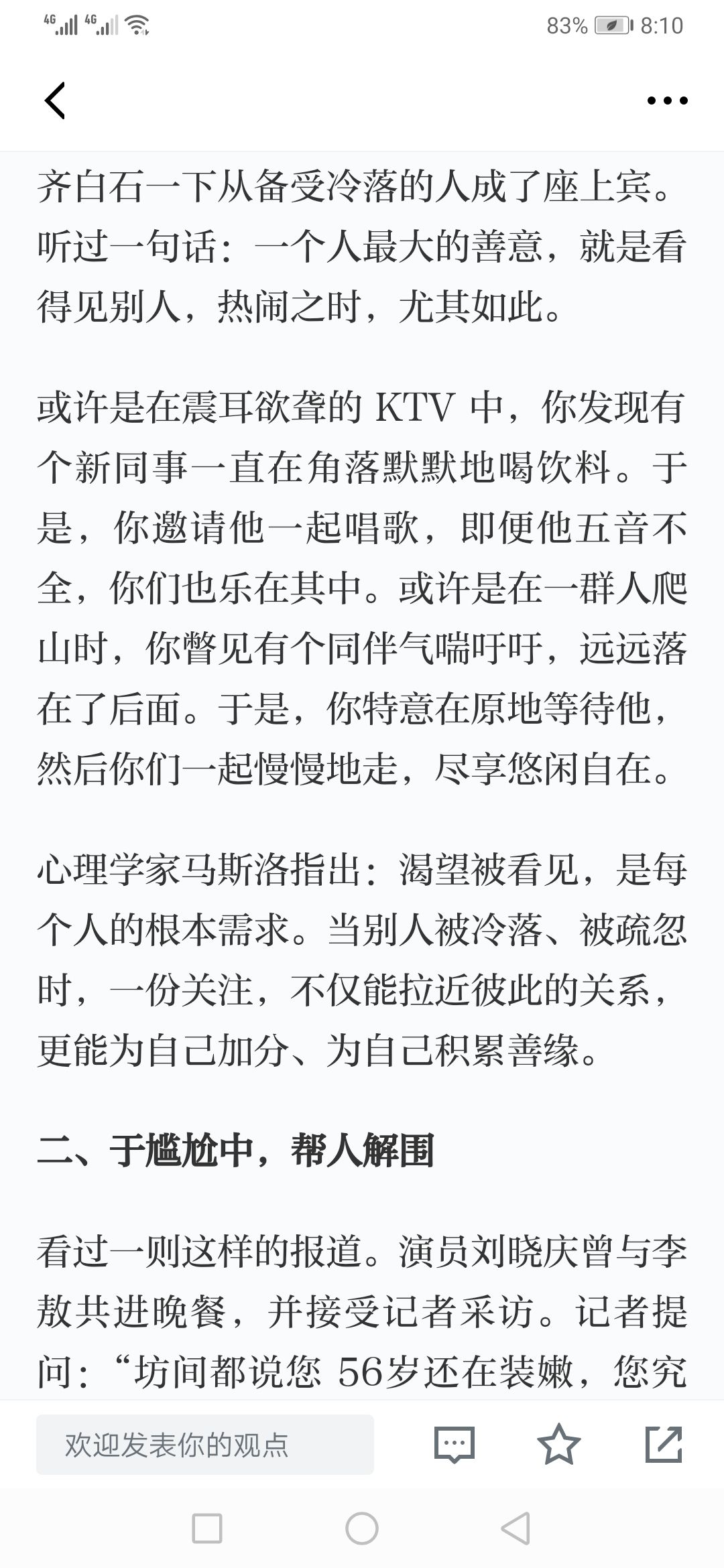Open the comments bubble icon
Viewport: 724px width, 1568px height.
[455, 1445]
